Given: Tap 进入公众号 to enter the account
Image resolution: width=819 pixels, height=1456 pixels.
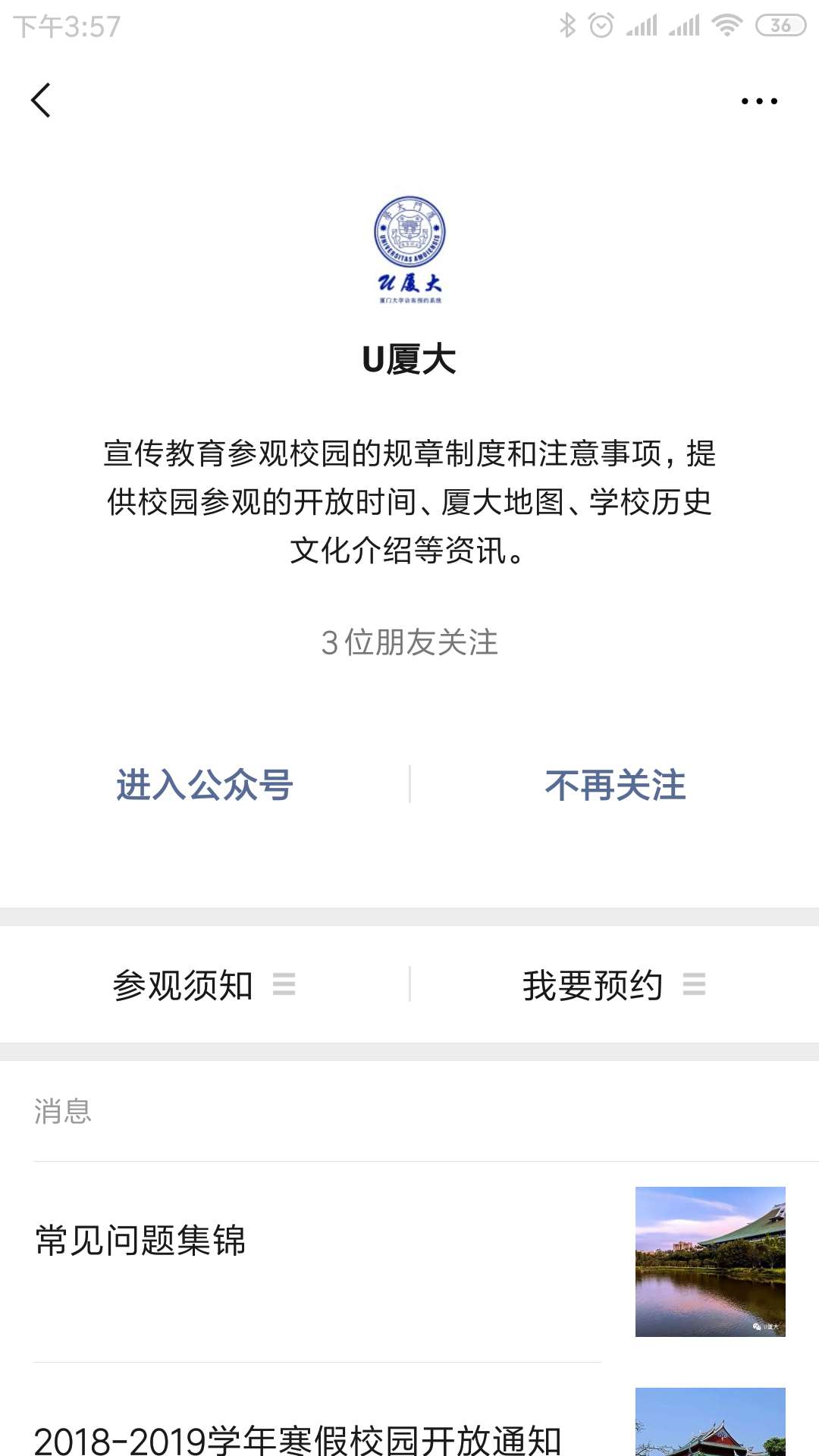Looking at the screenshot, I should point(205,785).
